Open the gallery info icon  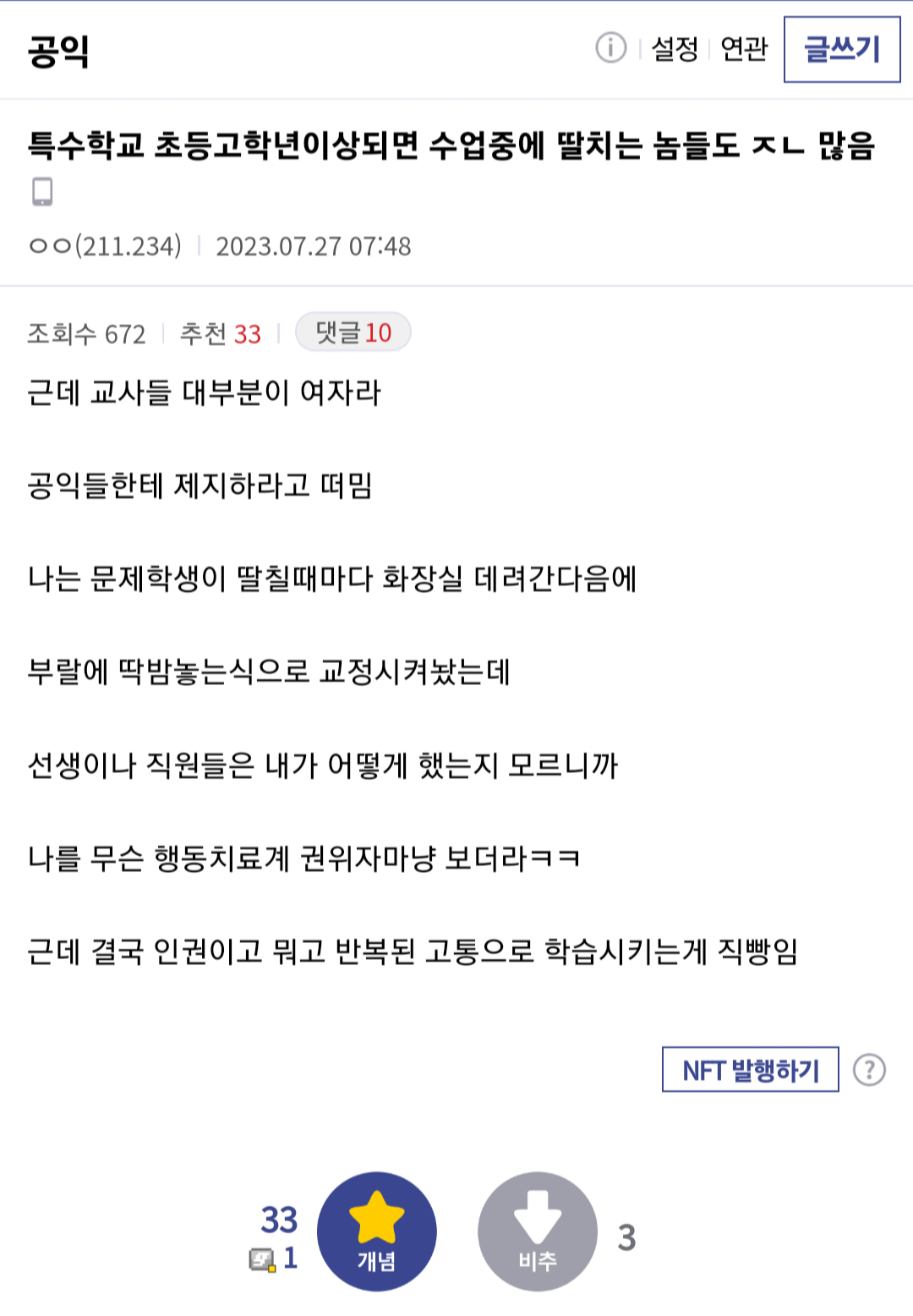(610, 48)
